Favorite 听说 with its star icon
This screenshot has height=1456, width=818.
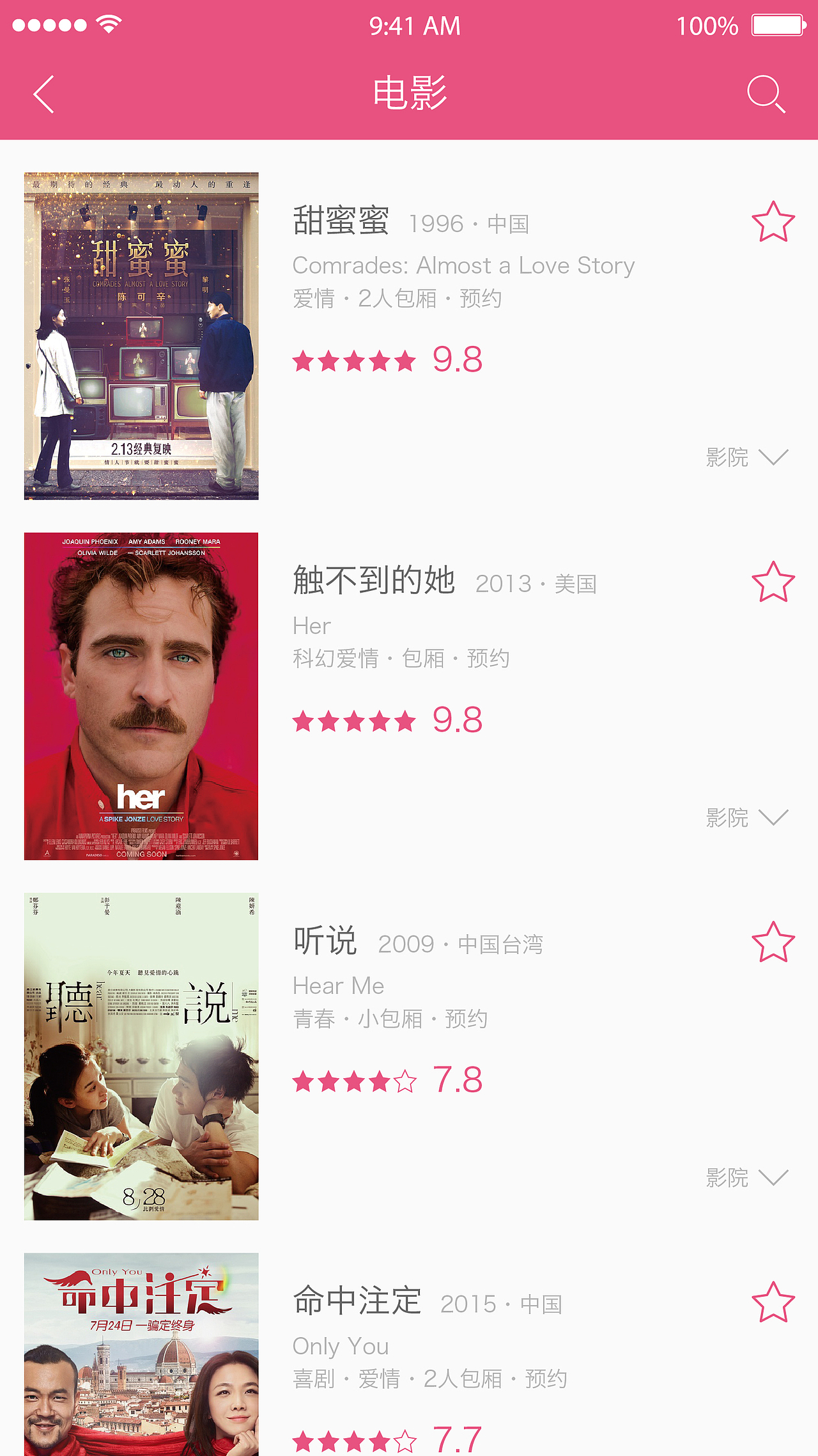(x=773, y=942)
